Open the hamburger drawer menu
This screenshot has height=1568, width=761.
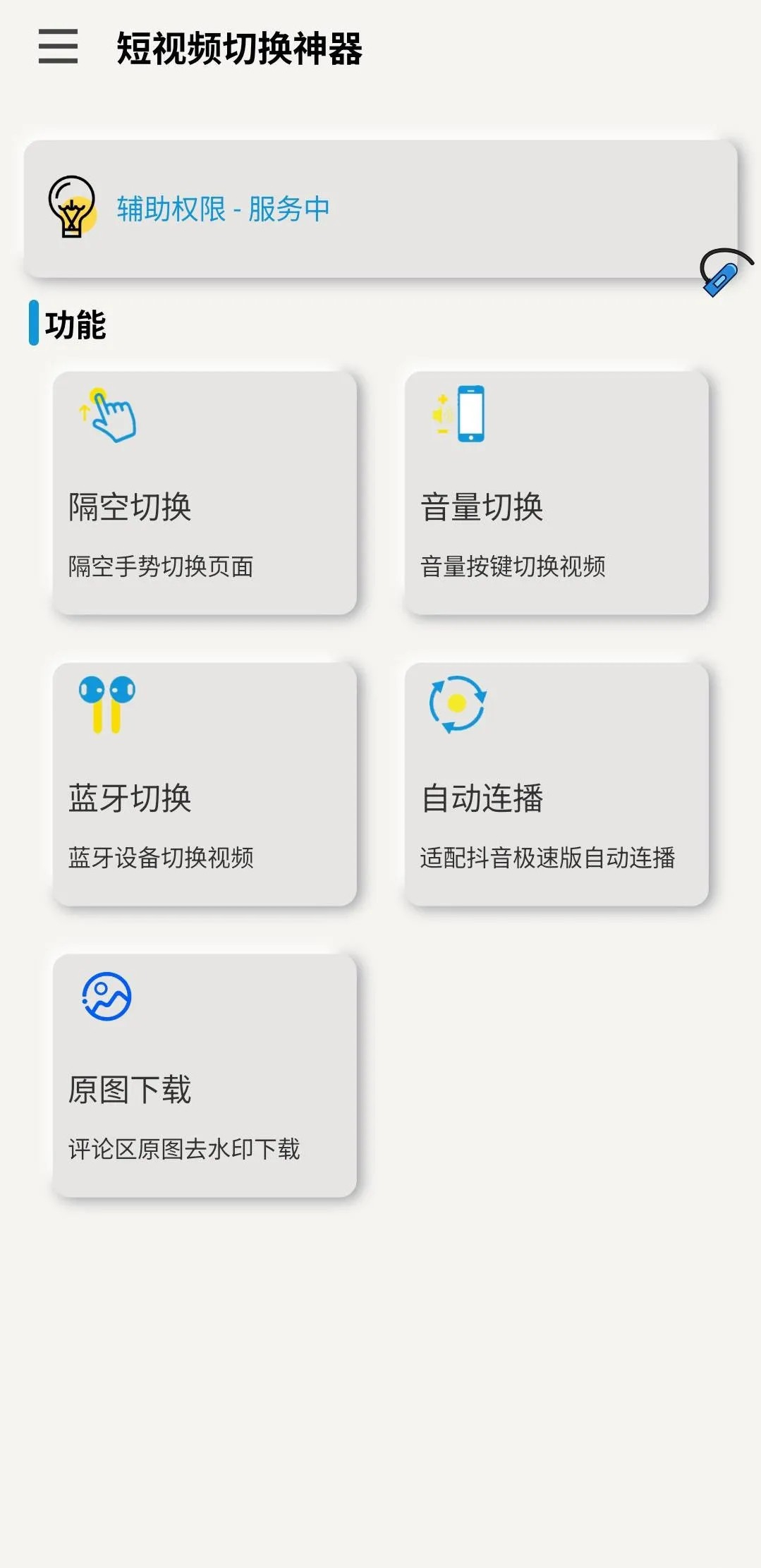[x=58, y=47]
